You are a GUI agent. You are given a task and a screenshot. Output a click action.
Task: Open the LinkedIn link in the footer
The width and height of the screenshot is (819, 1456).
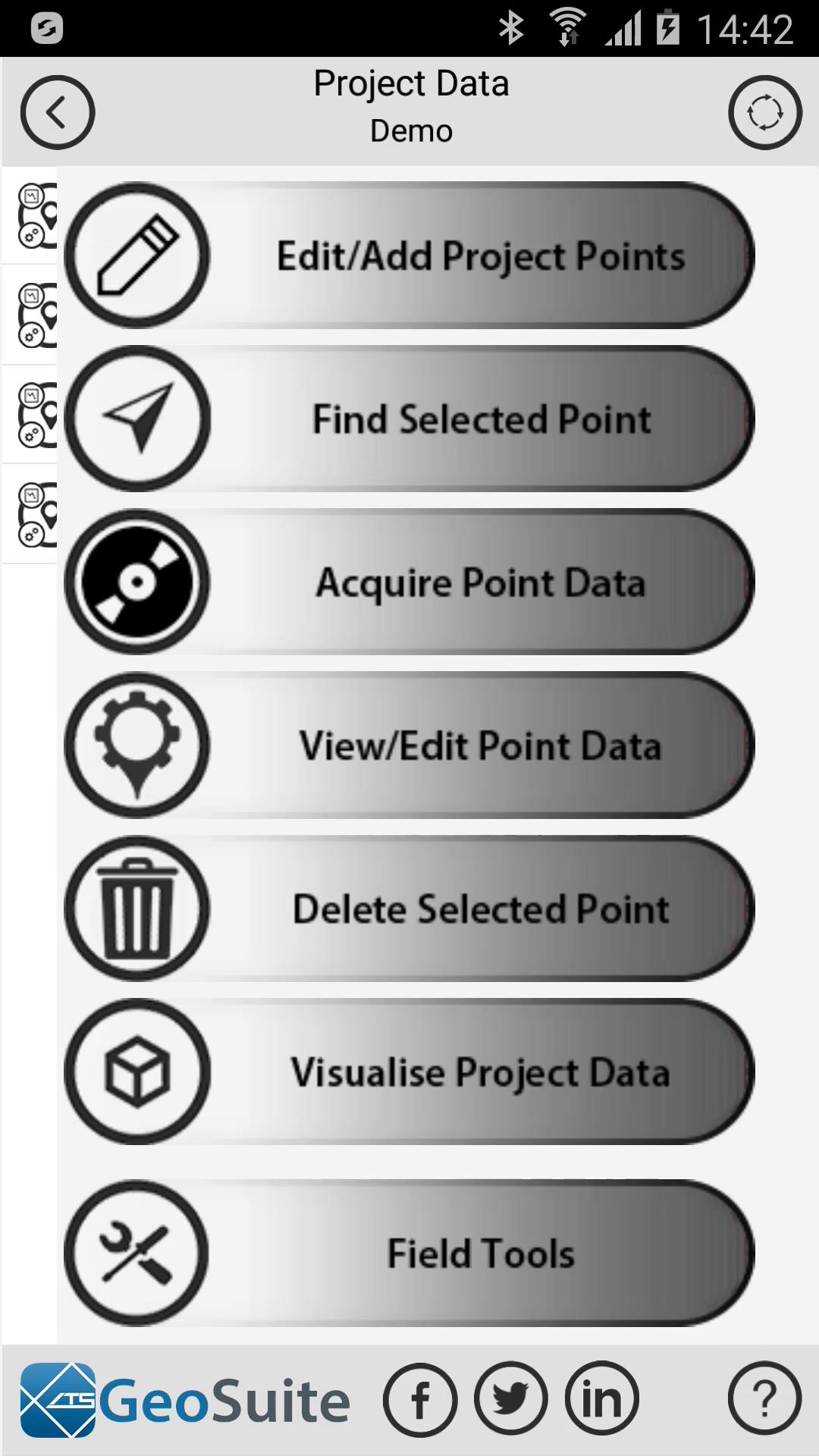tap(602, 1400)
